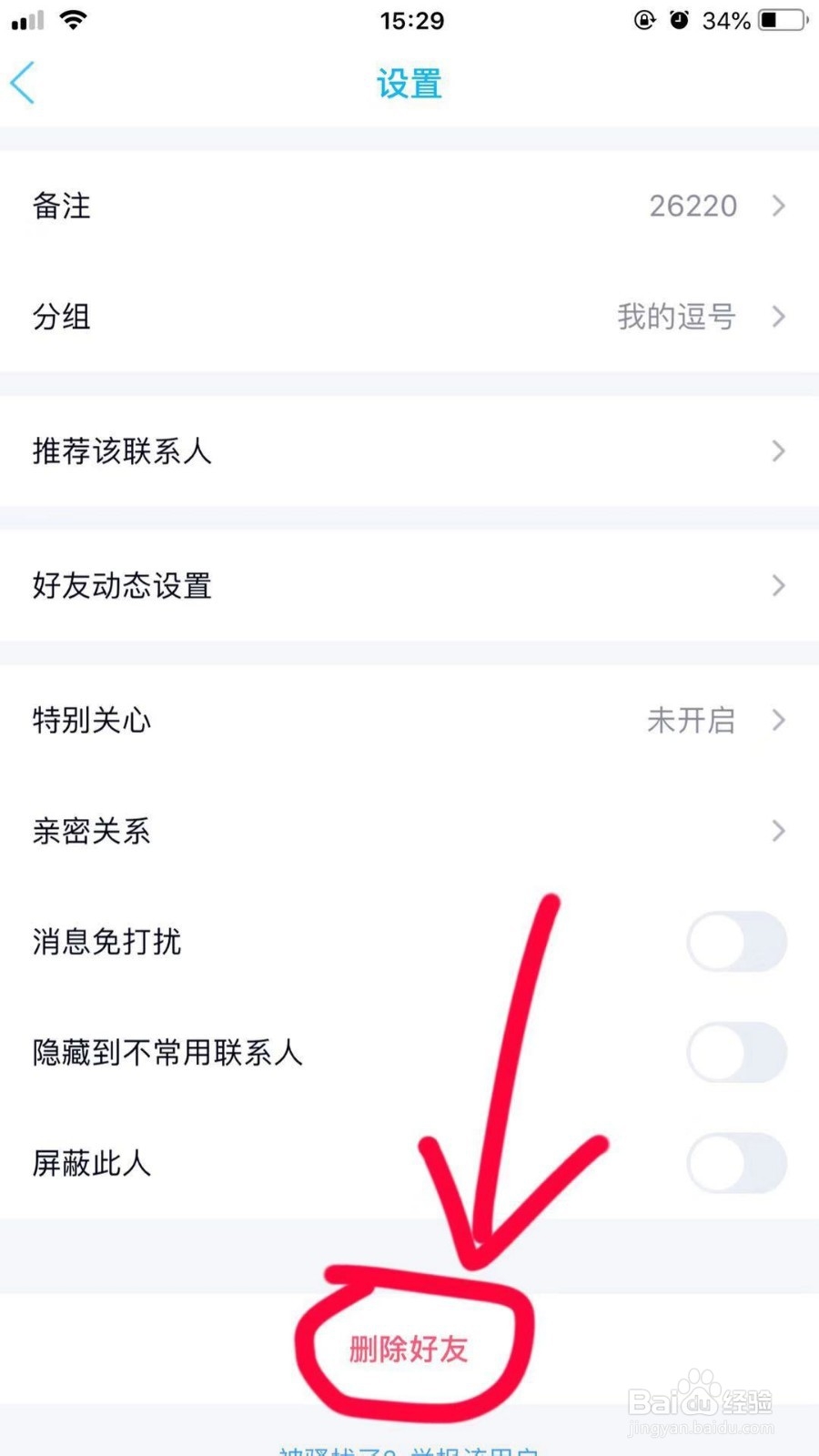The height and width of the screenshot is (1456, 819).
Task: Open 特别关心 via its chevron
Action: [778, 720]
